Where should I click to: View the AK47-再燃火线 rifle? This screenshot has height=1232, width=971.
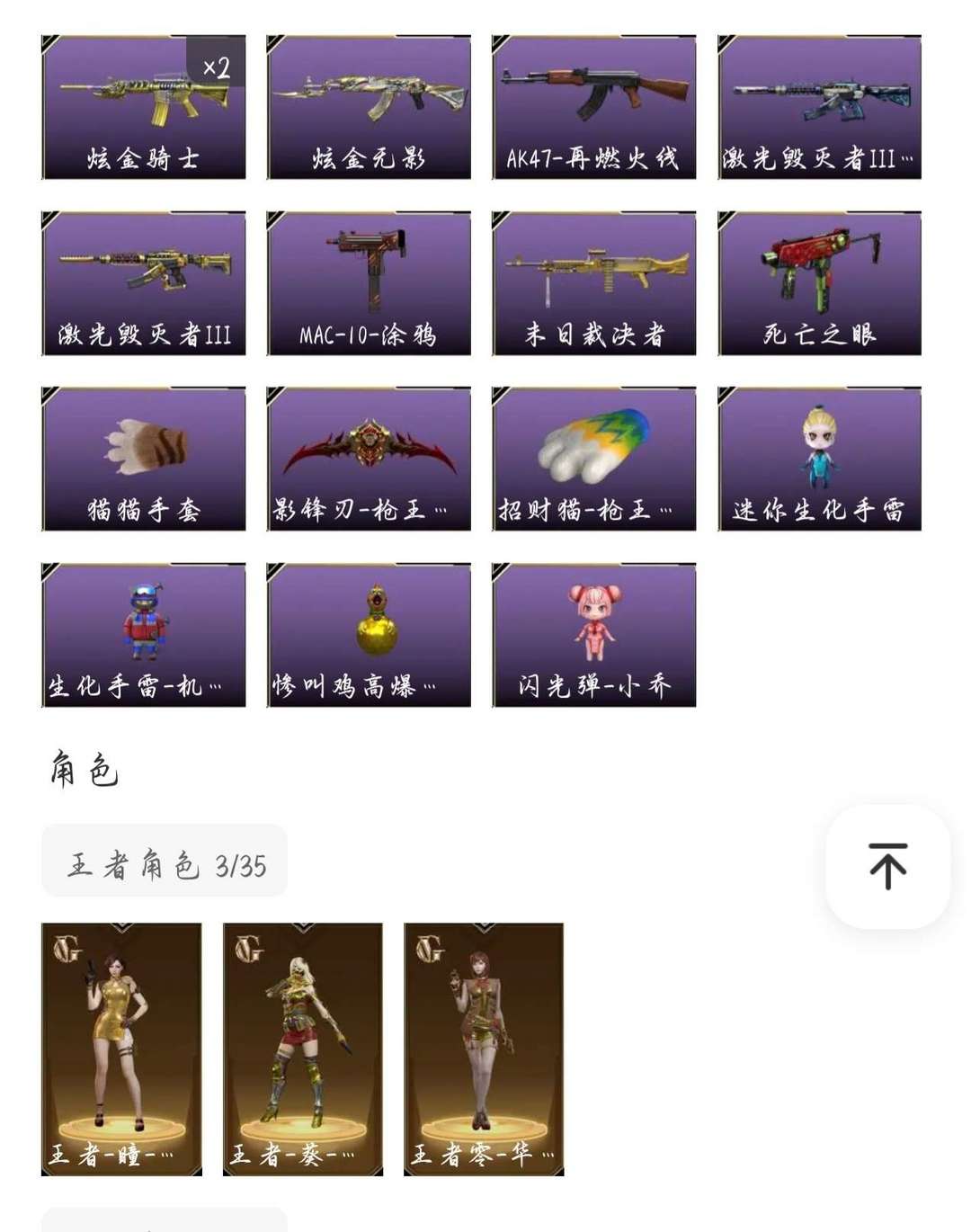click(593, 103)
